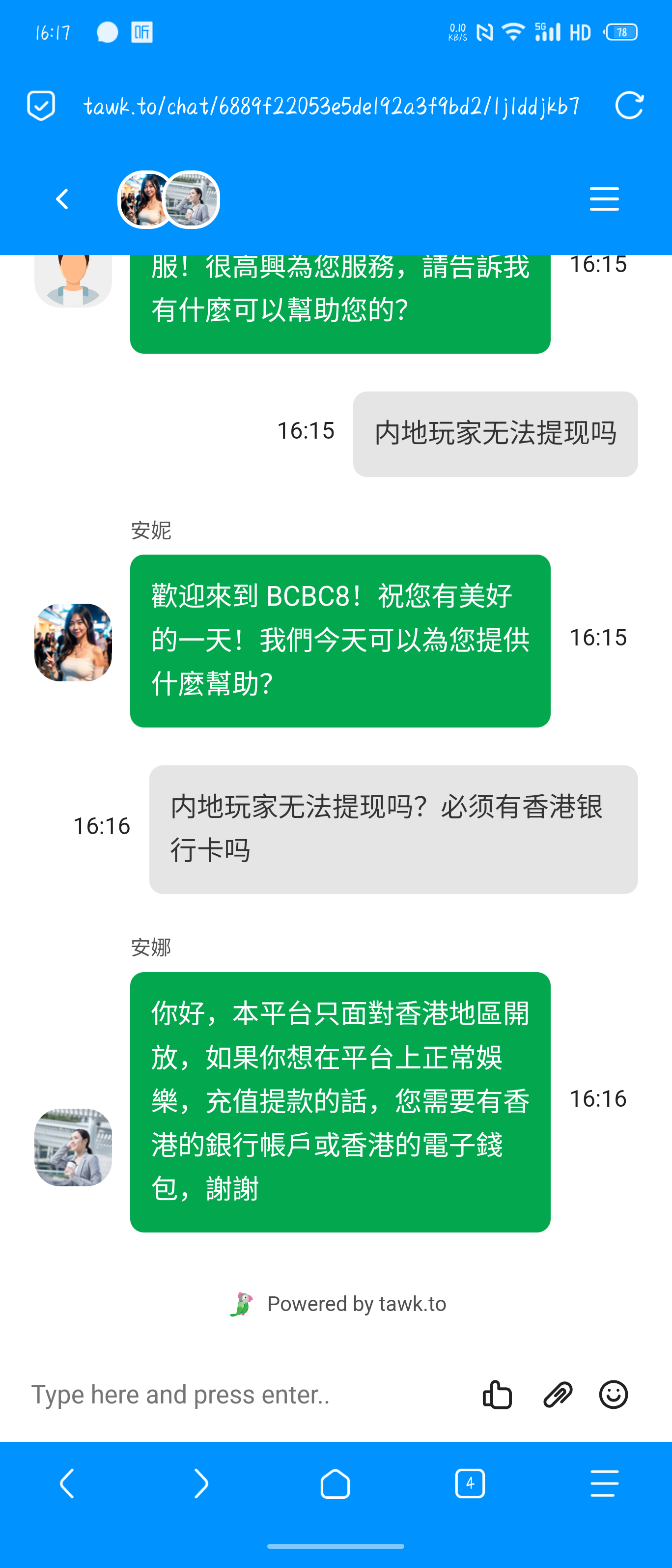
Task: Tap the URL address bar
Action: coord(332,106)
